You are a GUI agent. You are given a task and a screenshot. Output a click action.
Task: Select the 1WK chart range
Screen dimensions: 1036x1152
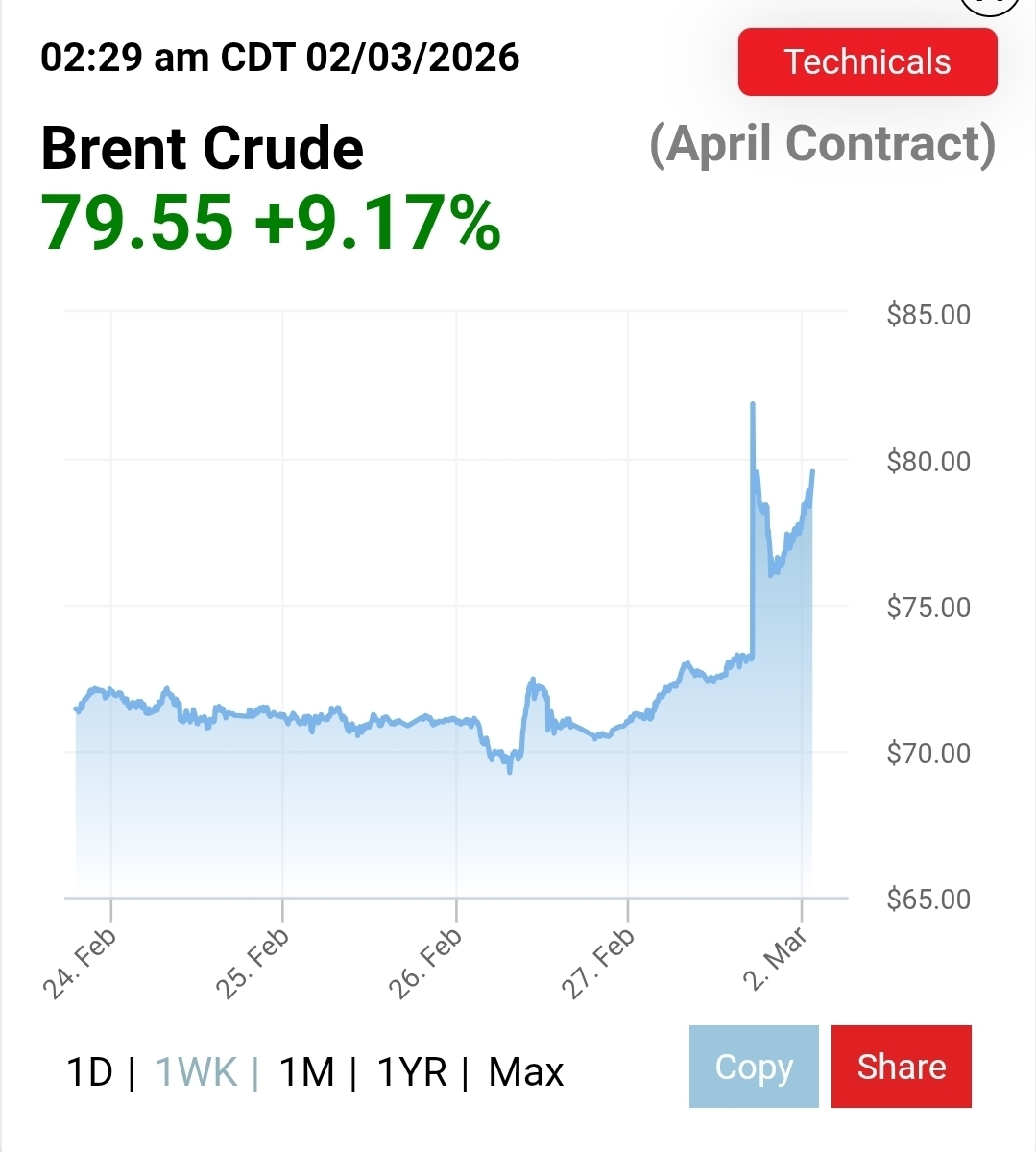pyautogui.click(x=196, y=1071)
